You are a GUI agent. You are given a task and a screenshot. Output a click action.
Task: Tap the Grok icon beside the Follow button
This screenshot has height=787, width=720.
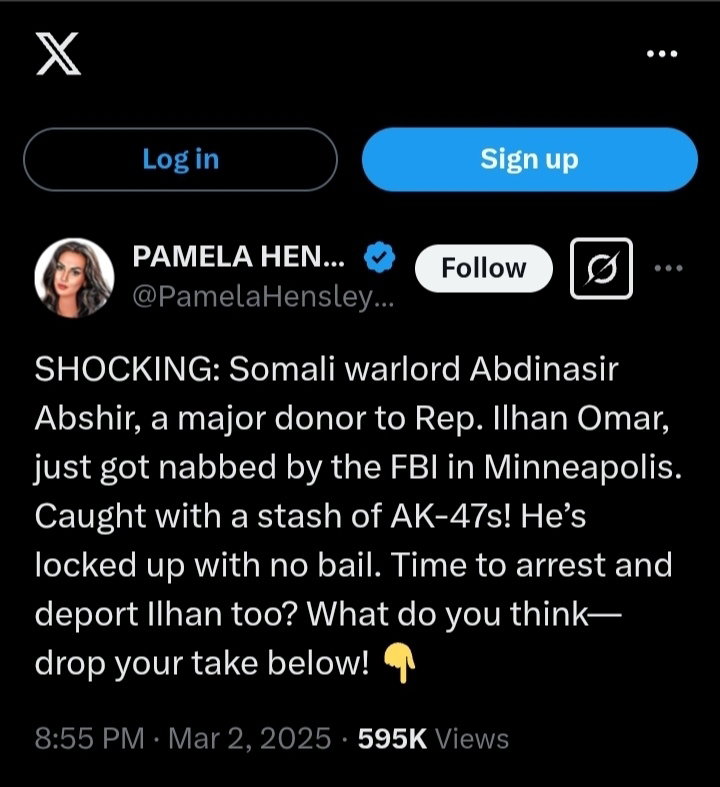pyautogui.click(x=601, y=268)
